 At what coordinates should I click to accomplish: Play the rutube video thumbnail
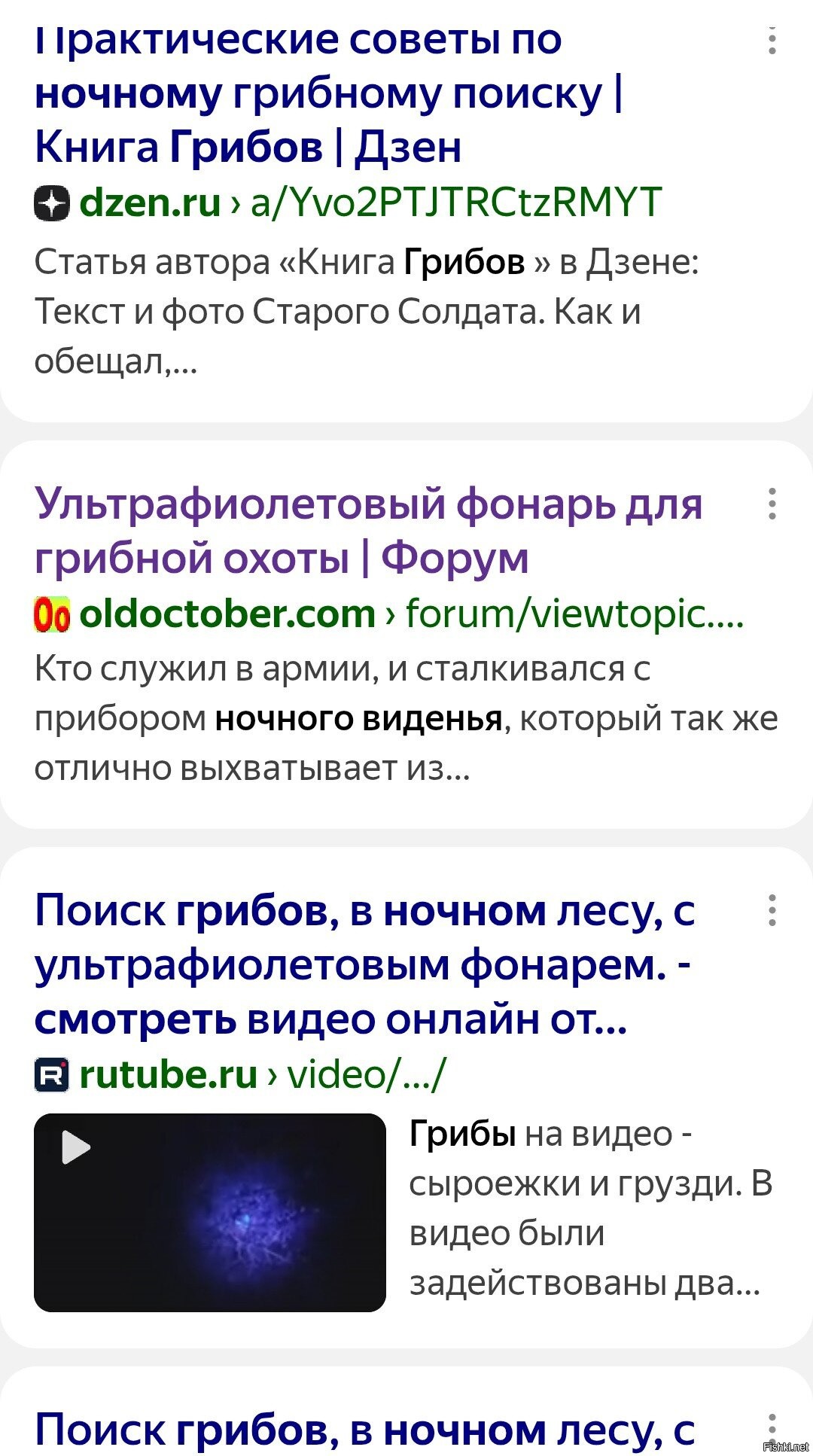coord(210,1212)
